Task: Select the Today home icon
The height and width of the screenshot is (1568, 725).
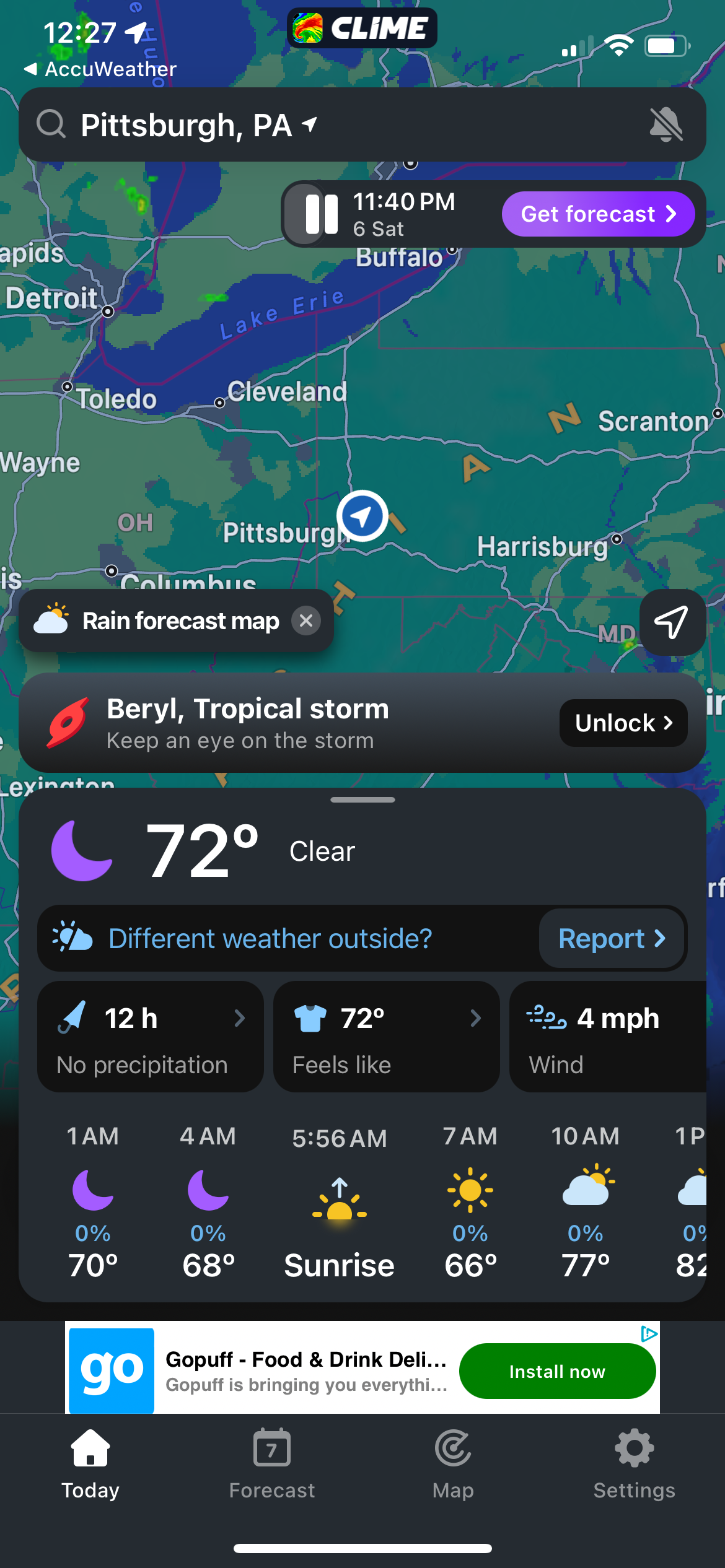Action: (90, 1448)
